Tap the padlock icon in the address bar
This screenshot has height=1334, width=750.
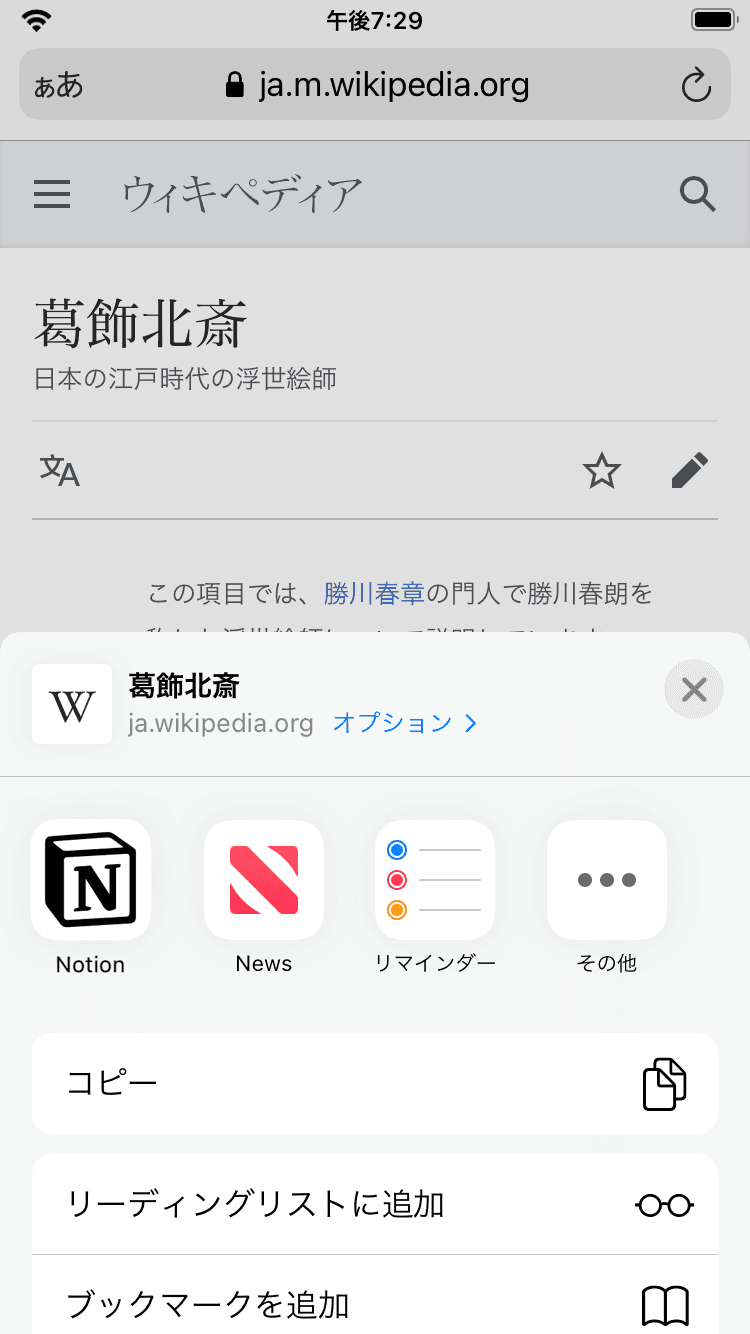click(x=233, y=85)
